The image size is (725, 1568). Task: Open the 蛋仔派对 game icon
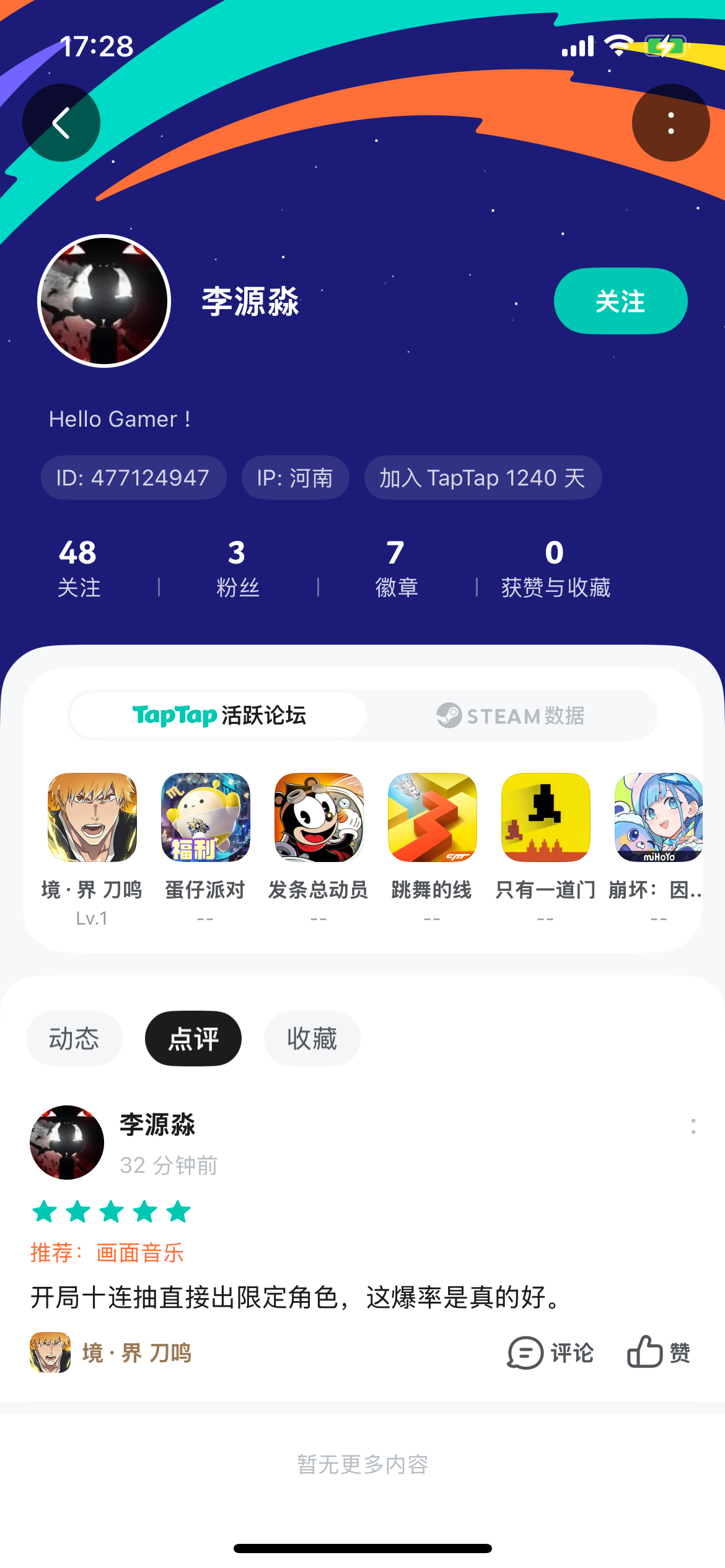[x=205, y=817]
